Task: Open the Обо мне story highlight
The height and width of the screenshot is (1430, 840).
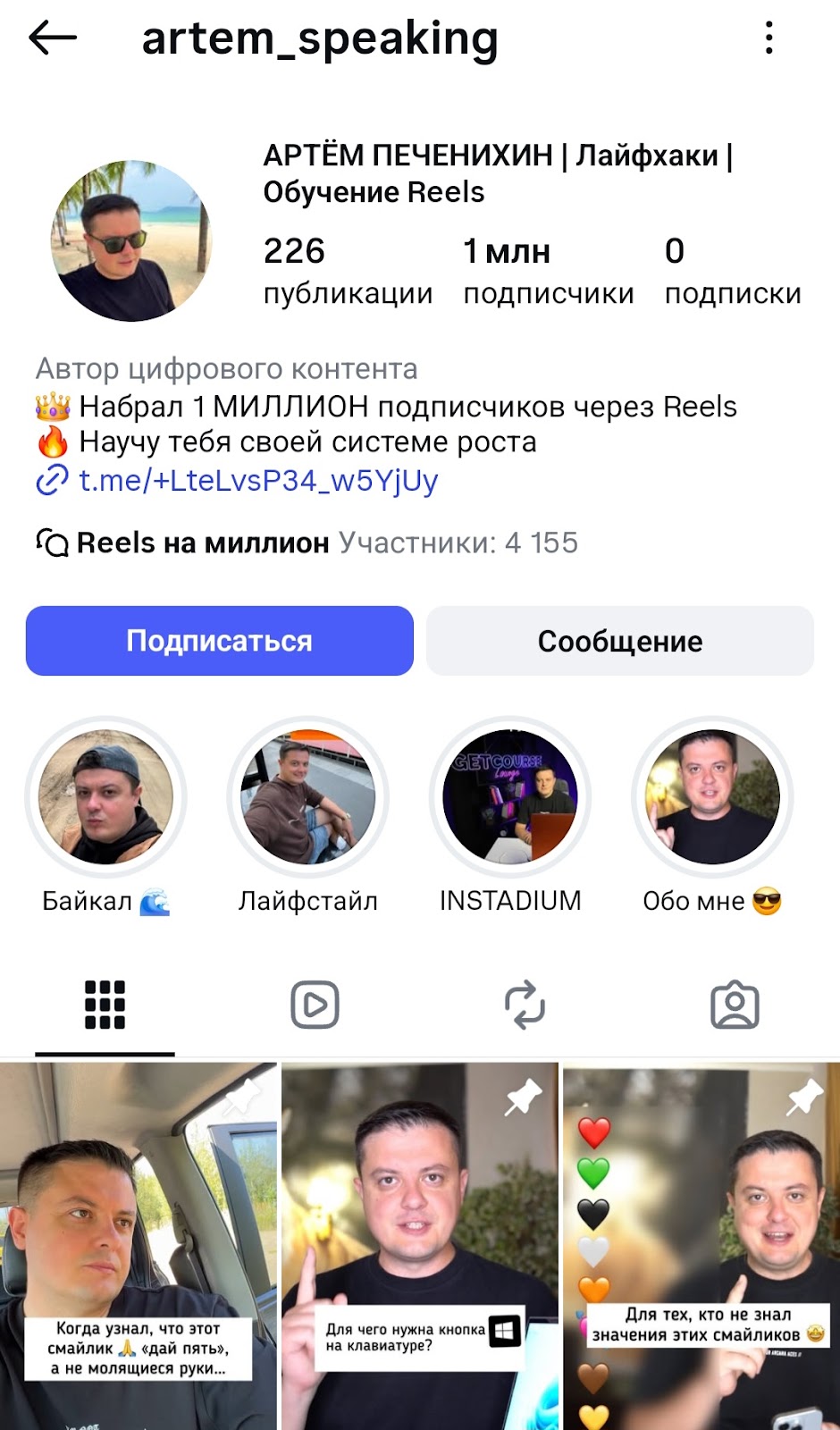Action: 712,797
